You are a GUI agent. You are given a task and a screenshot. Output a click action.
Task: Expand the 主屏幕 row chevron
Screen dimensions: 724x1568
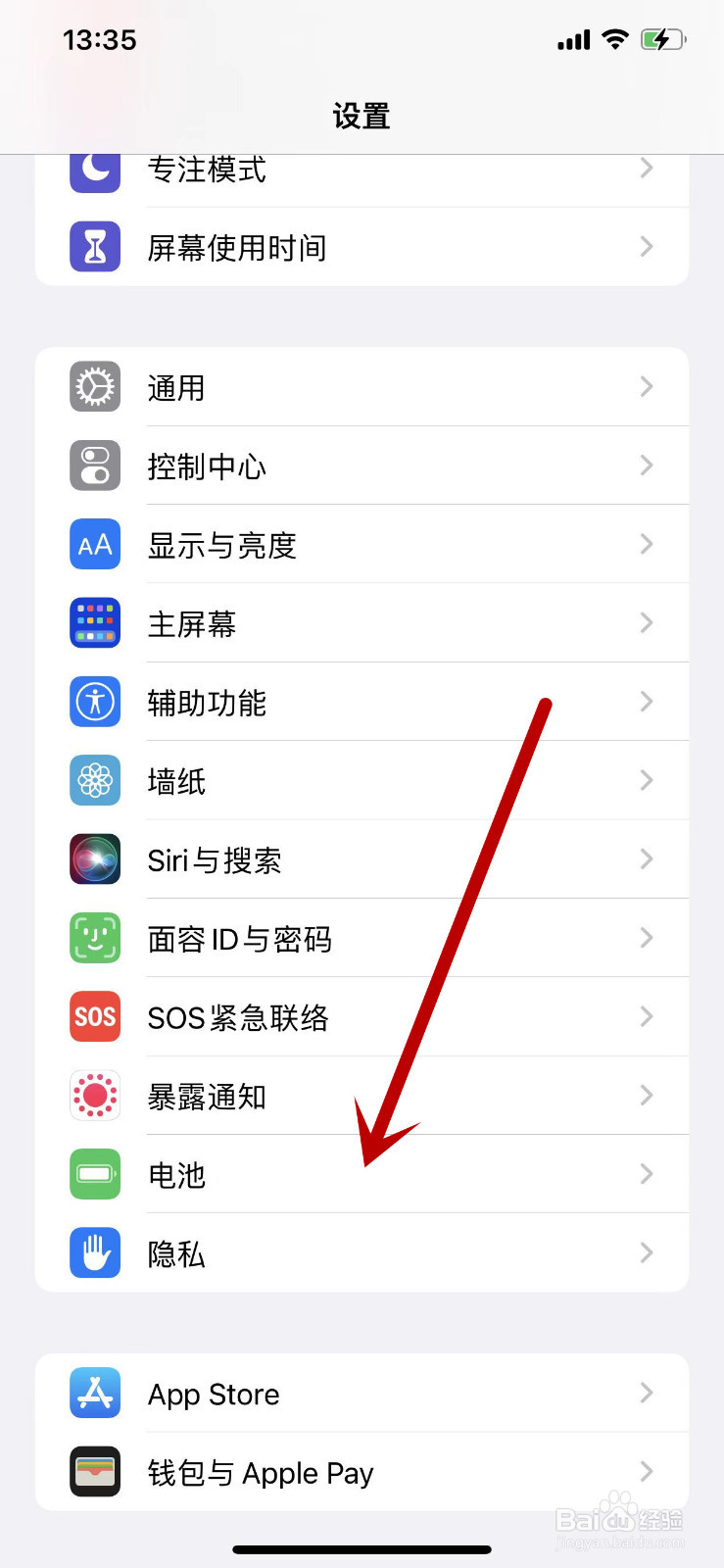(646, 623)
